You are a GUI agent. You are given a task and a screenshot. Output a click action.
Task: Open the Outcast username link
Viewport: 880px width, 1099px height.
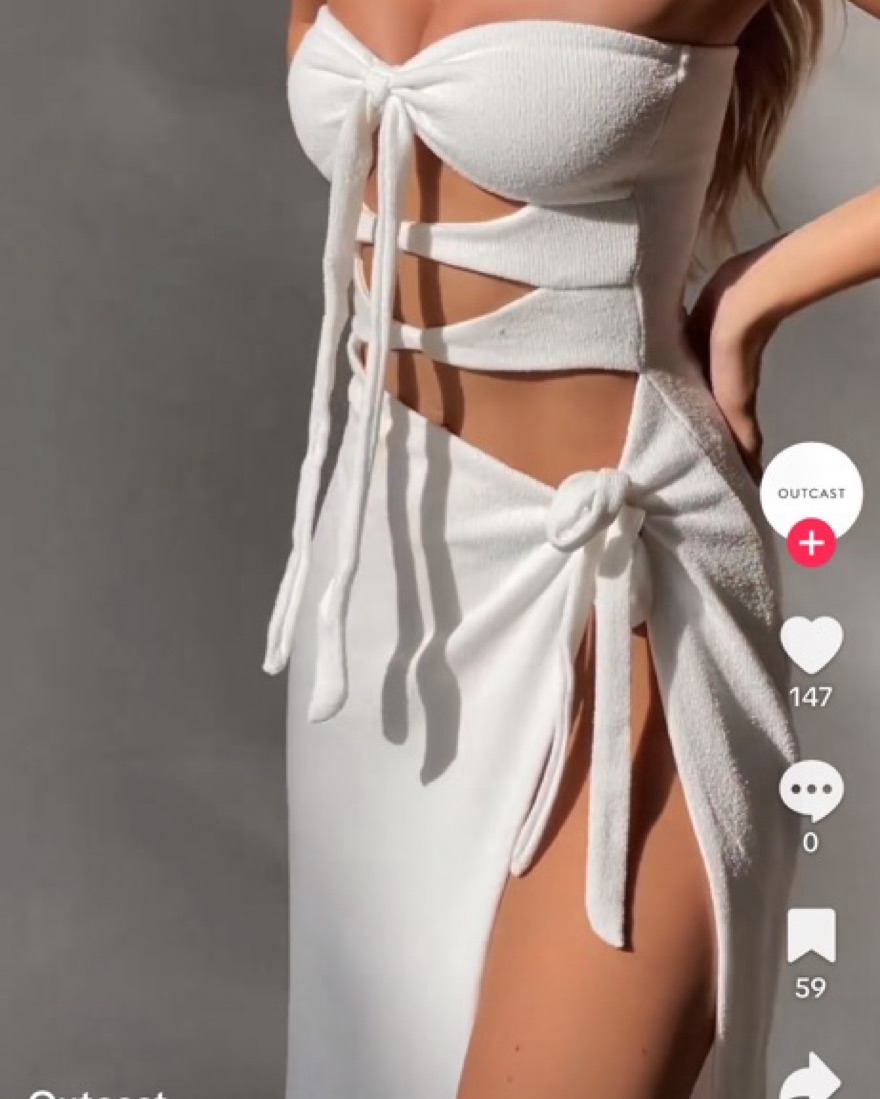pyautogui.click(x=97, y=1092)
